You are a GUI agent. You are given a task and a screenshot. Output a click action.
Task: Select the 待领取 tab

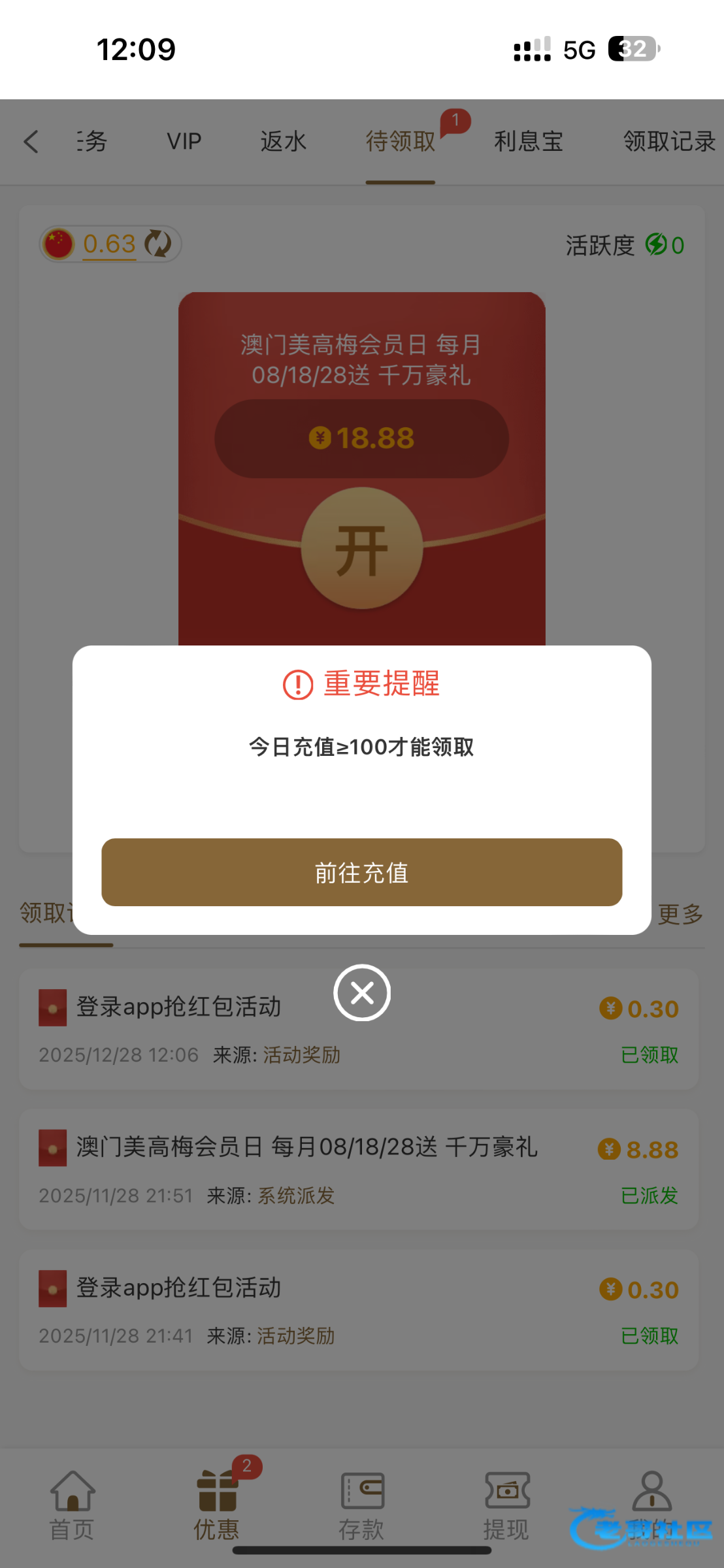pyautogui.click(x=400, y=141)
